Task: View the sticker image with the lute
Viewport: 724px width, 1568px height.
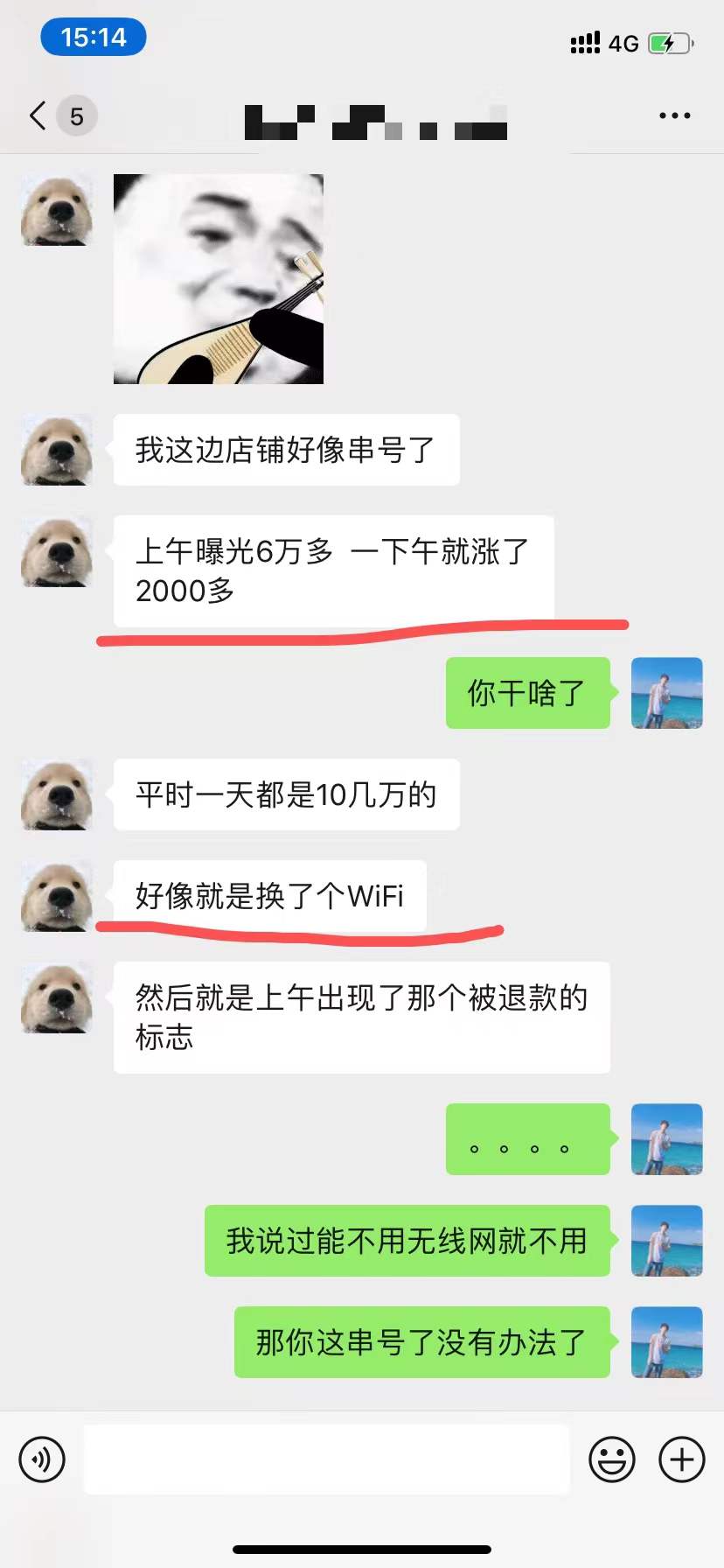Action: [x=219, y=279]
